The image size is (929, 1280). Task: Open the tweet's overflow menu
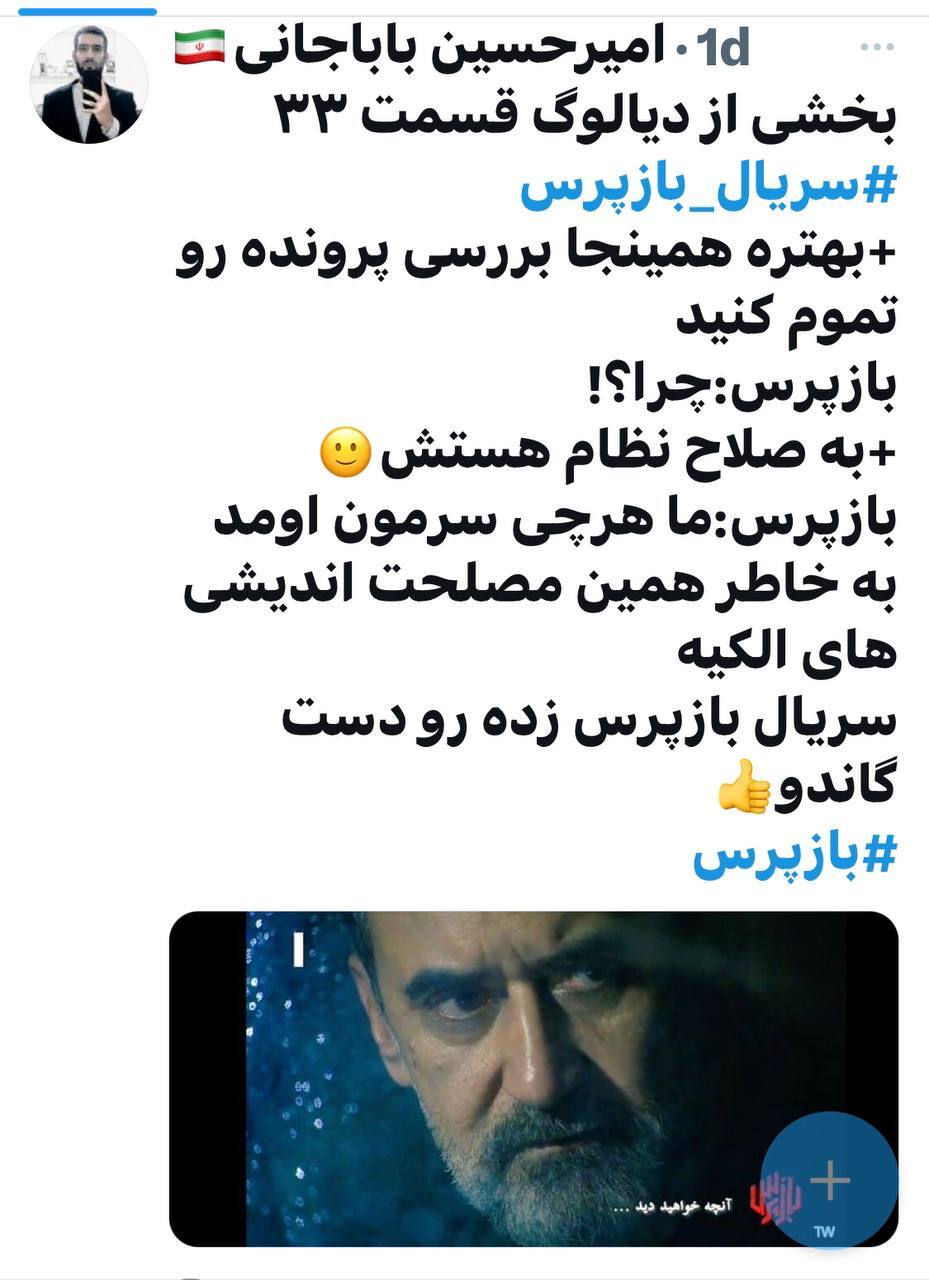pyautogui.click(x=877, y=47)
